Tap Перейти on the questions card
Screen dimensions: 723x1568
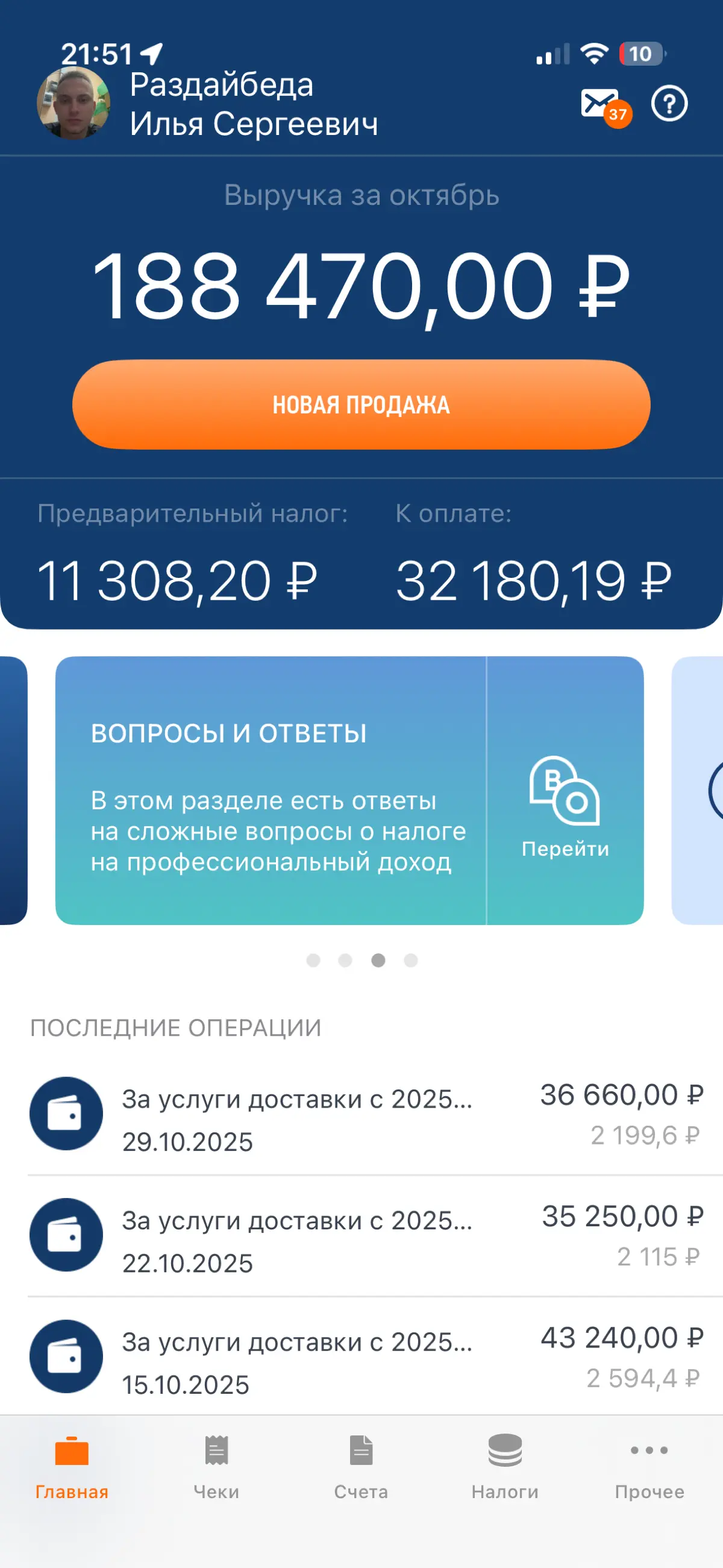point(565,806)
